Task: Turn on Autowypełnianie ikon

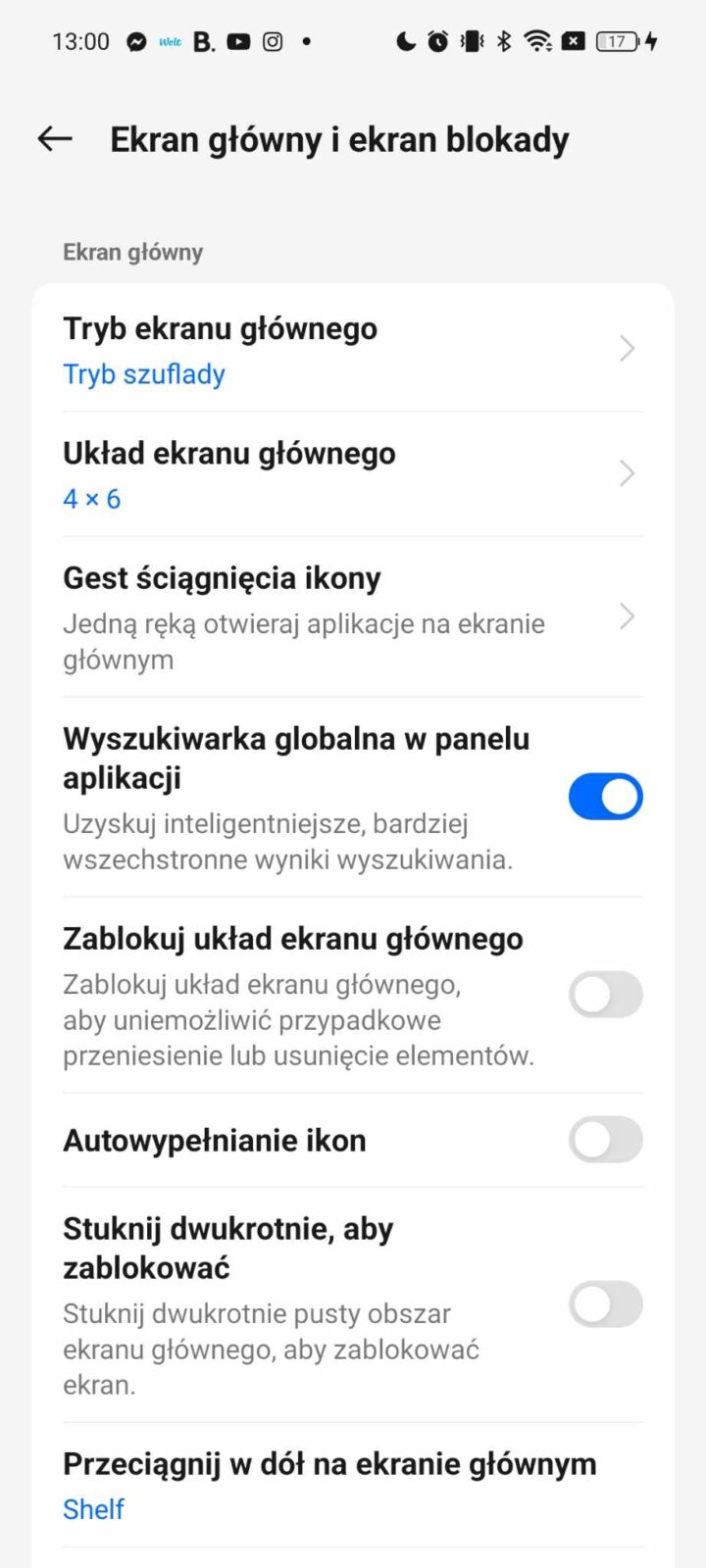Action: pos(605,1141)
